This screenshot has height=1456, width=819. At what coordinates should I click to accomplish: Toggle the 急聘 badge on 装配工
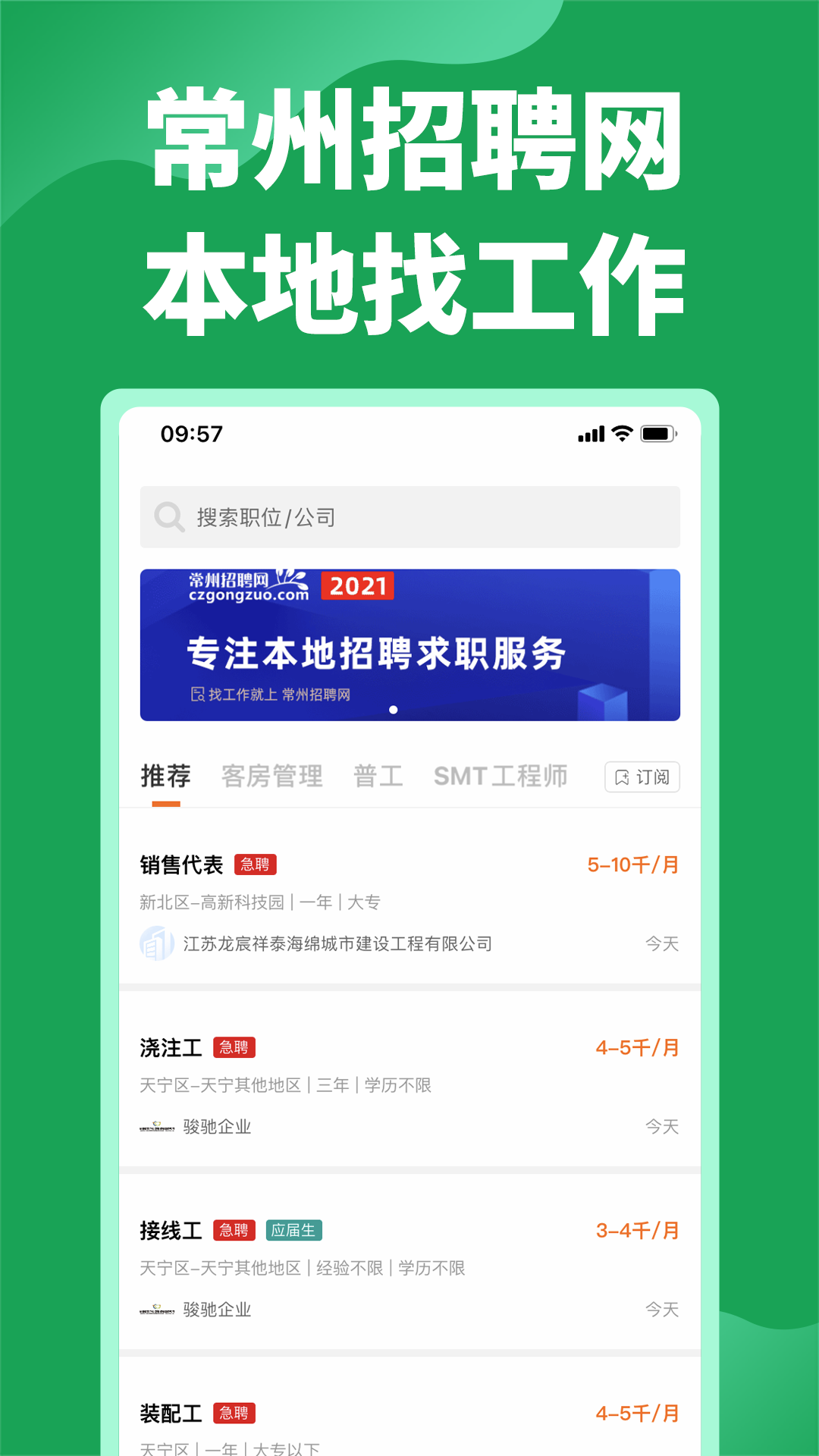click(237, 1414)
